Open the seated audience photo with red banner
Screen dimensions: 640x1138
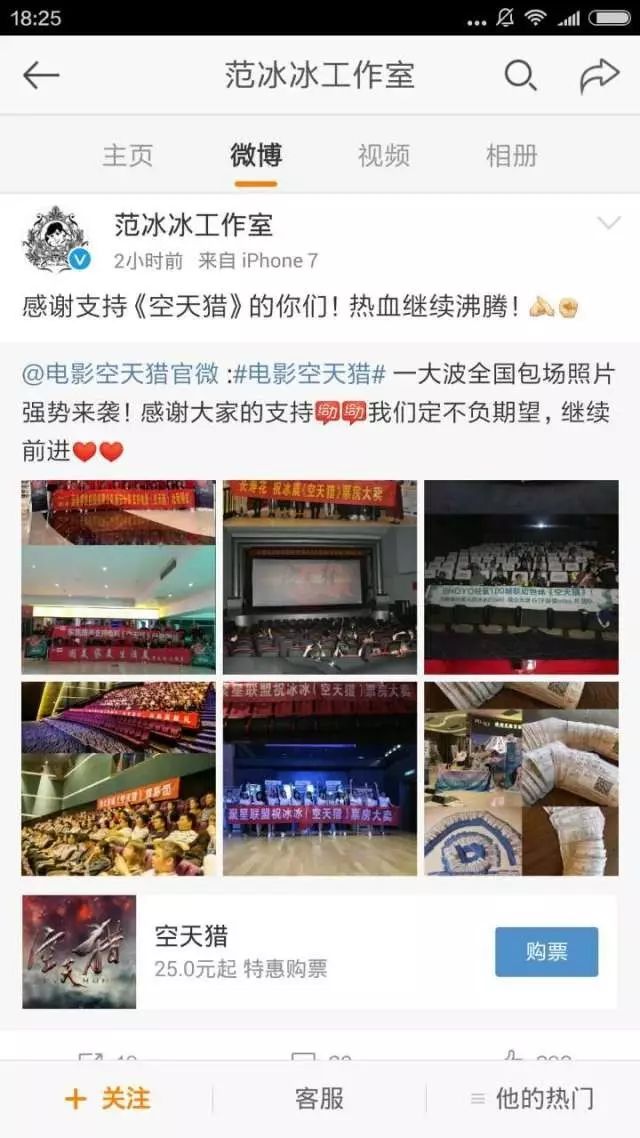[x=118, y=779]
